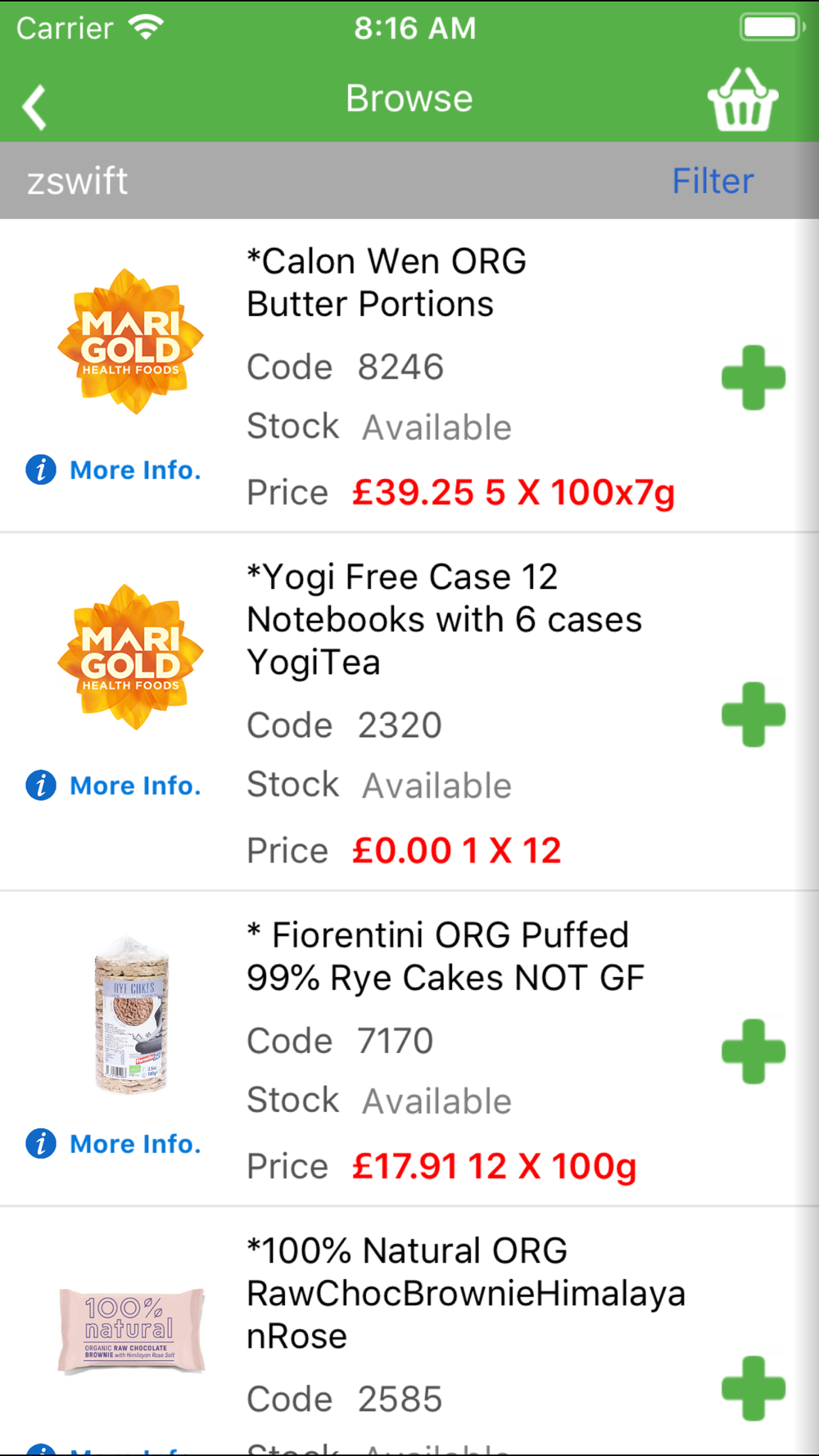The width and height of the screenshot is (819, 1456).
Task: View More Info for Fiorentini Rye Cakes
Action: click(x=114, y=1143)
